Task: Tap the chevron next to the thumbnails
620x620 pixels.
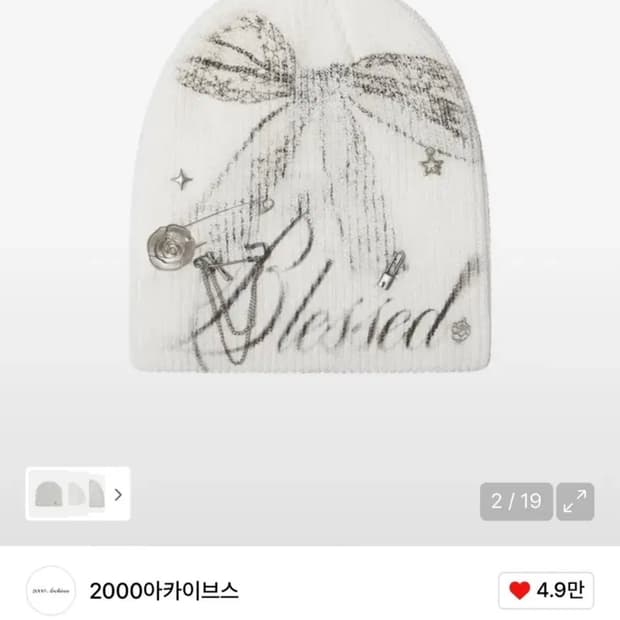Action: coord(118,494)
